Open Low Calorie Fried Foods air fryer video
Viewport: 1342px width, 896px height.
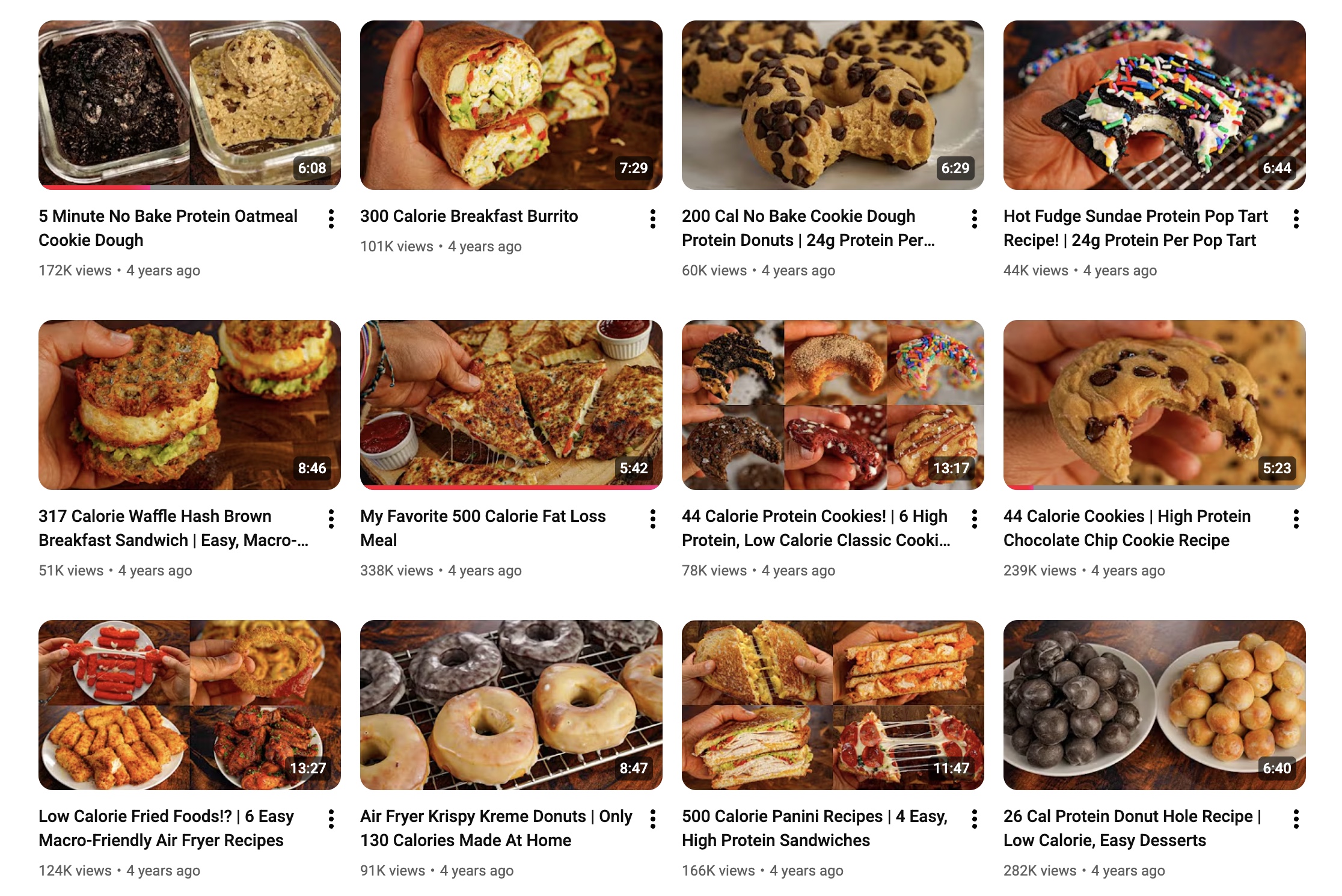(189, 705)
